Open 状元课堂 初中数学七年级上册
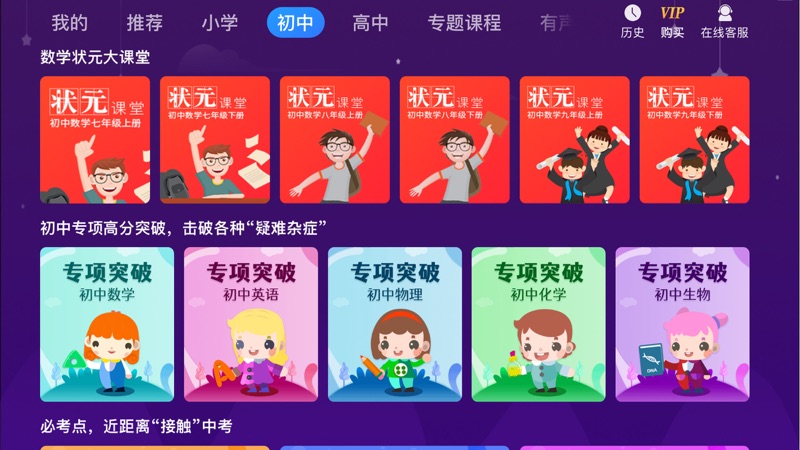 click(95, 140)
